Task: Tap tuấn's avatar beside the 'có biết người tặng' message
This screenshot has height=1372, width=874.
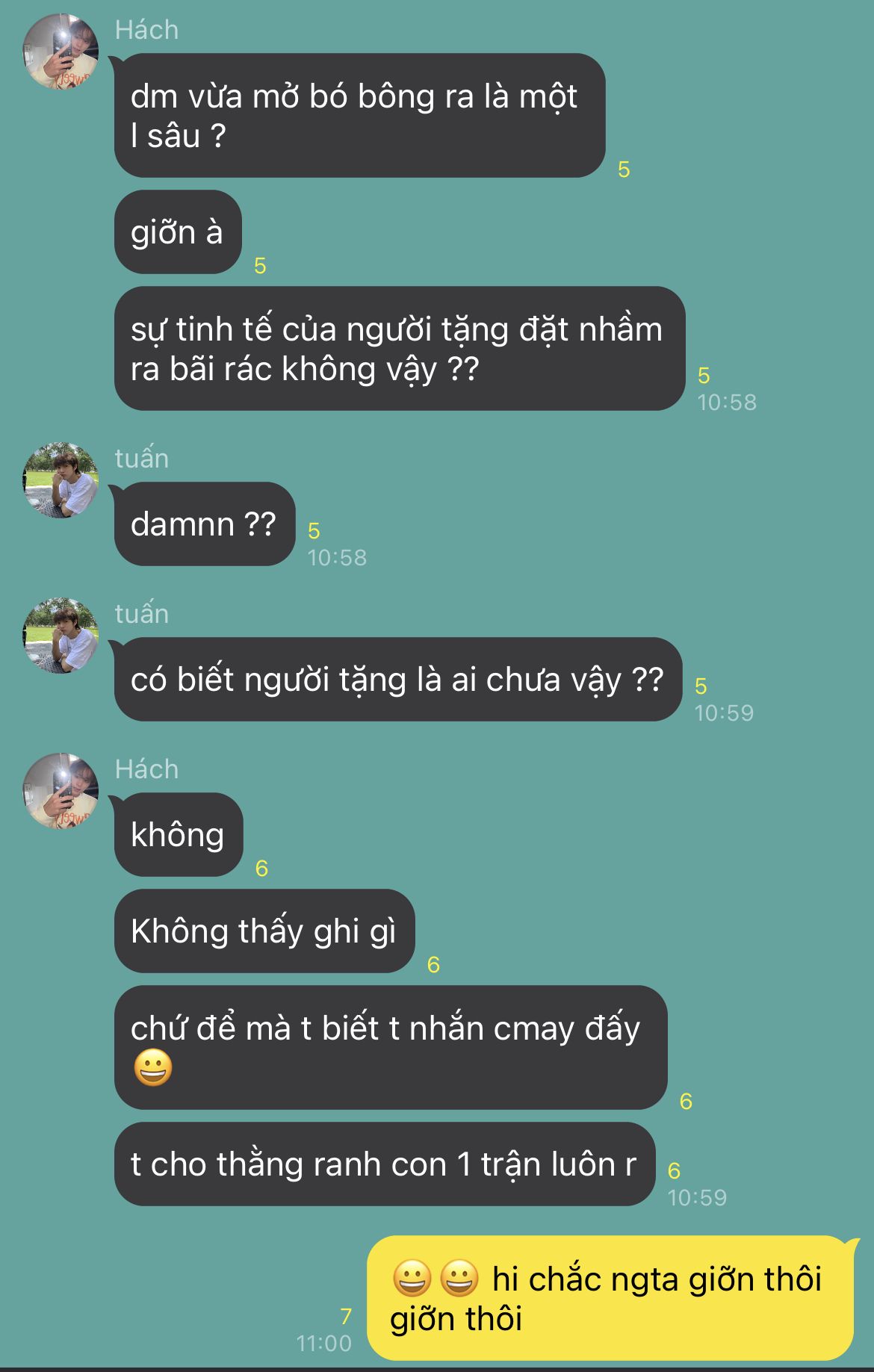Action: pos(61,636)
